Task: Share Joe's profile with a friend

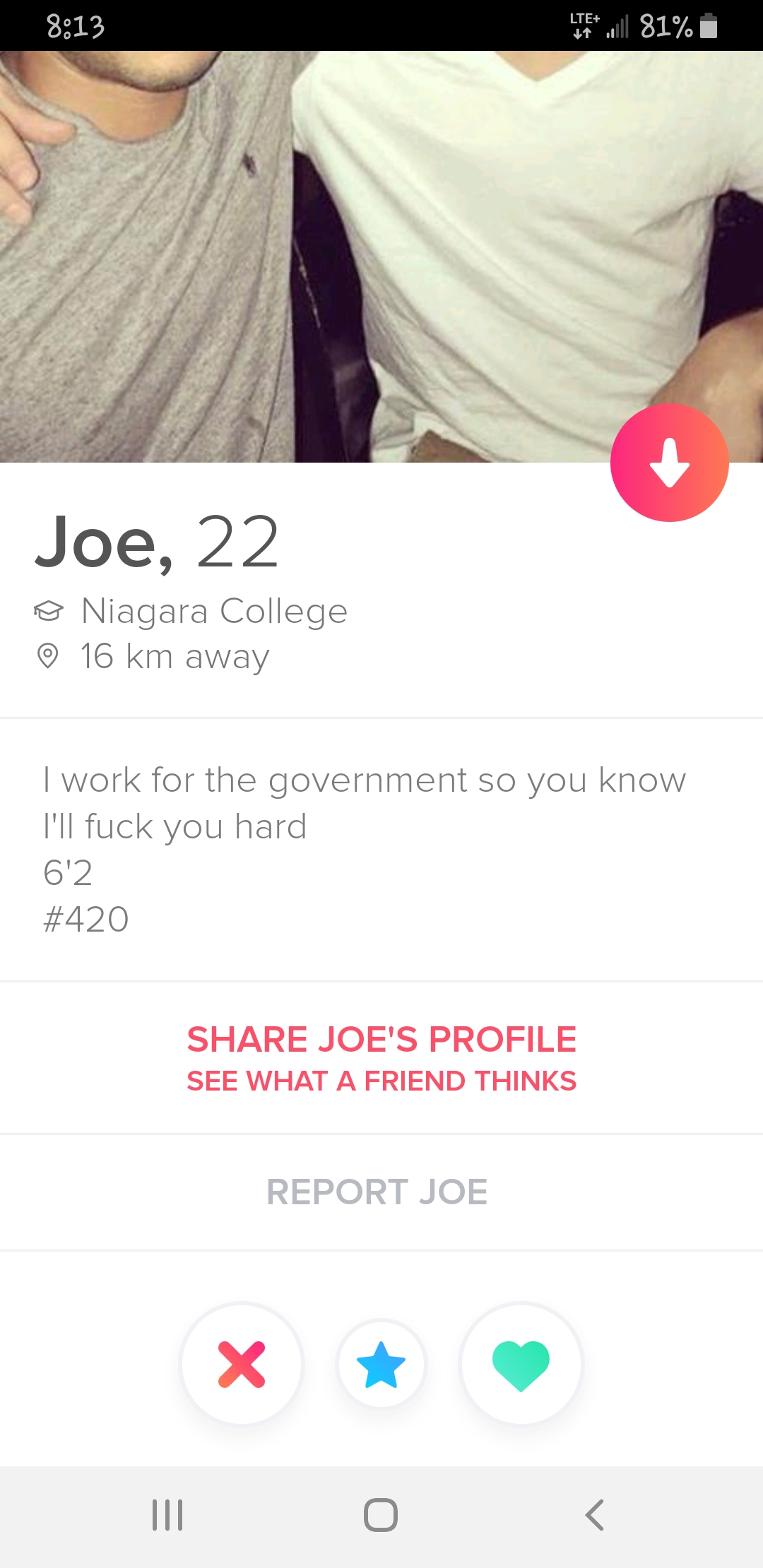Action: [381, 1057]
